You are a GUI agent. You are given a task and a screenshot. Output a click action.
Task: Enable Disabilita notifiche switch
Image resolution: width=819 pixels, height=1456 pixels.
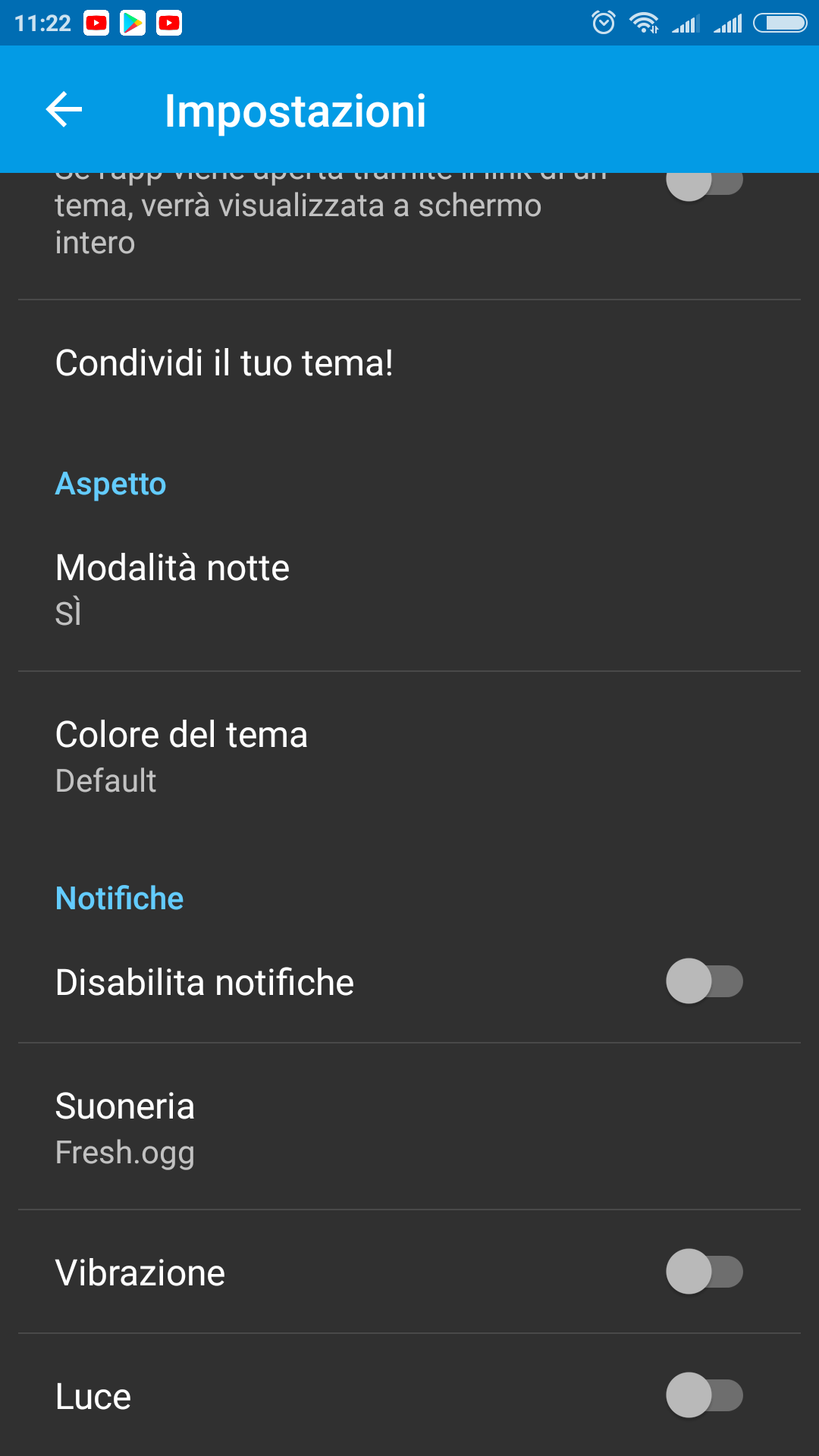[704, 981]
